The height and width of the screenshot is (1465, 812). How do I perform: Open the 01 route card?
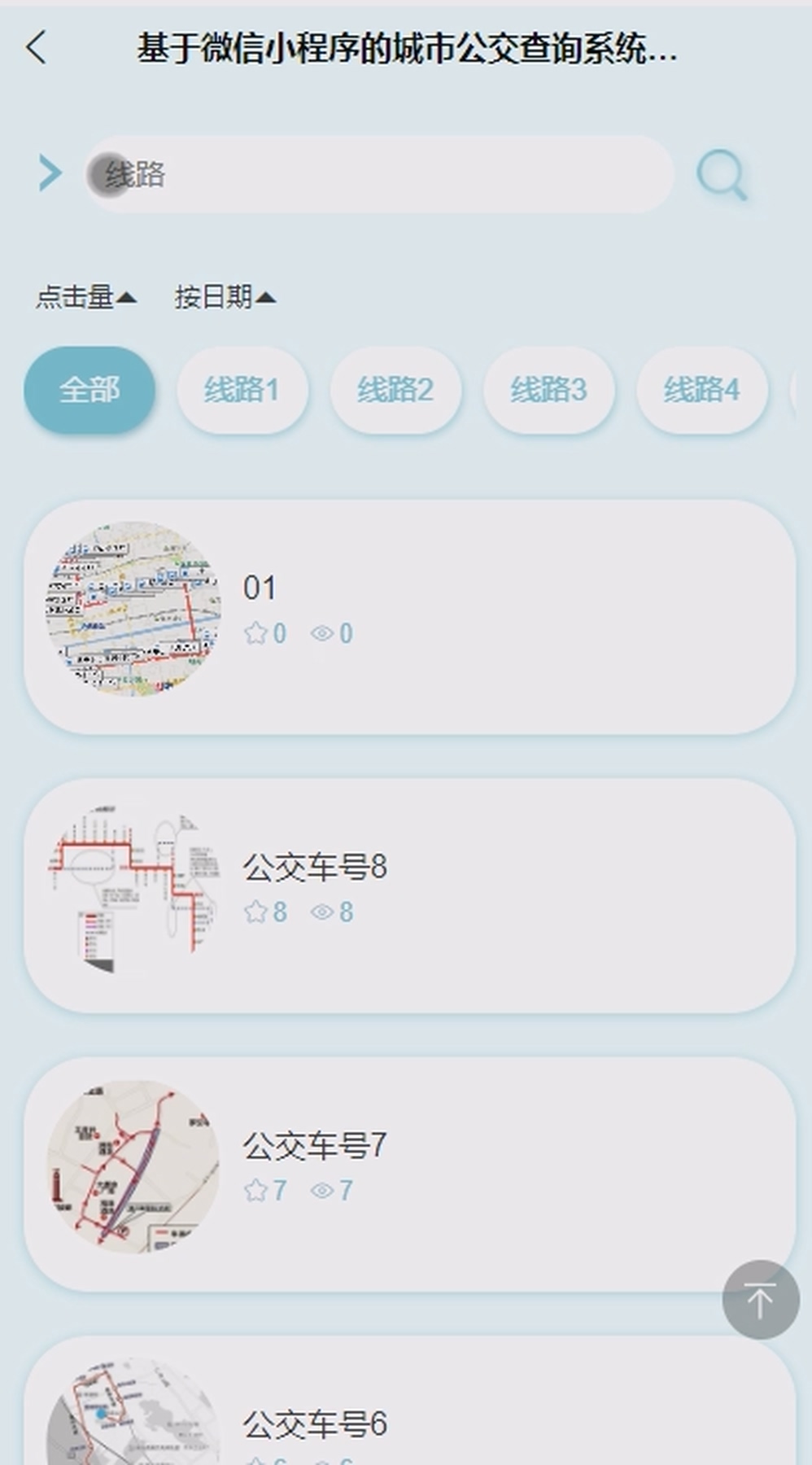coord(409,617)
